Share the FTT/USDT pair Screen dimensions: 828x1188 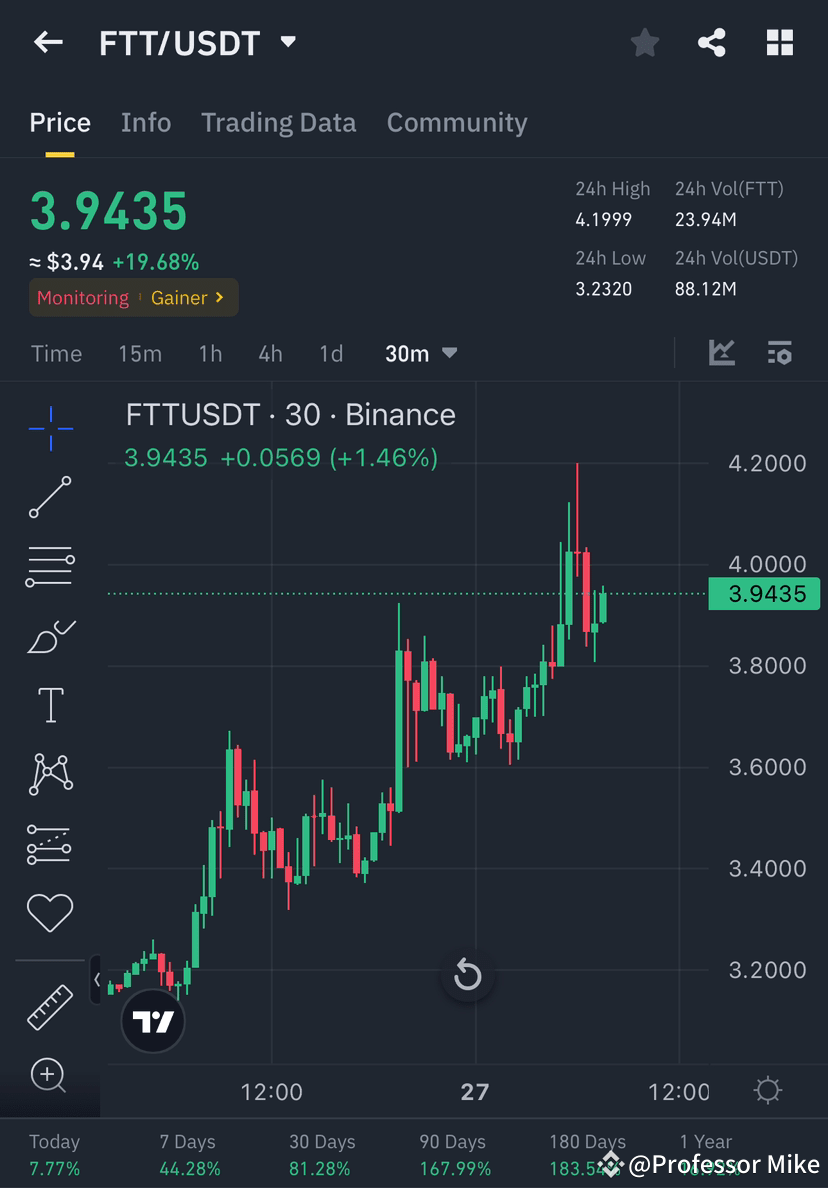712,42
